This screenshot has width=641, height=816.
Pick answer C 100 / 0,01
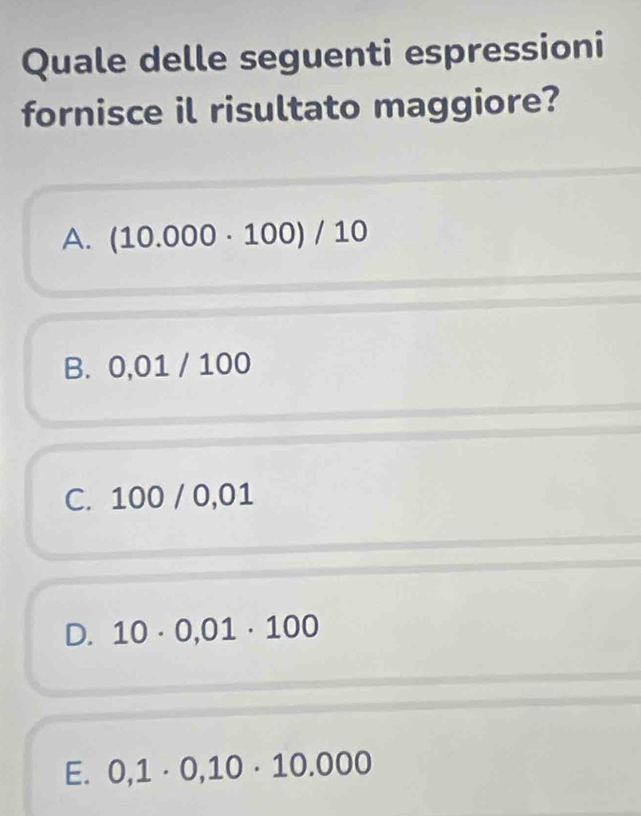[x=156, y=494]
